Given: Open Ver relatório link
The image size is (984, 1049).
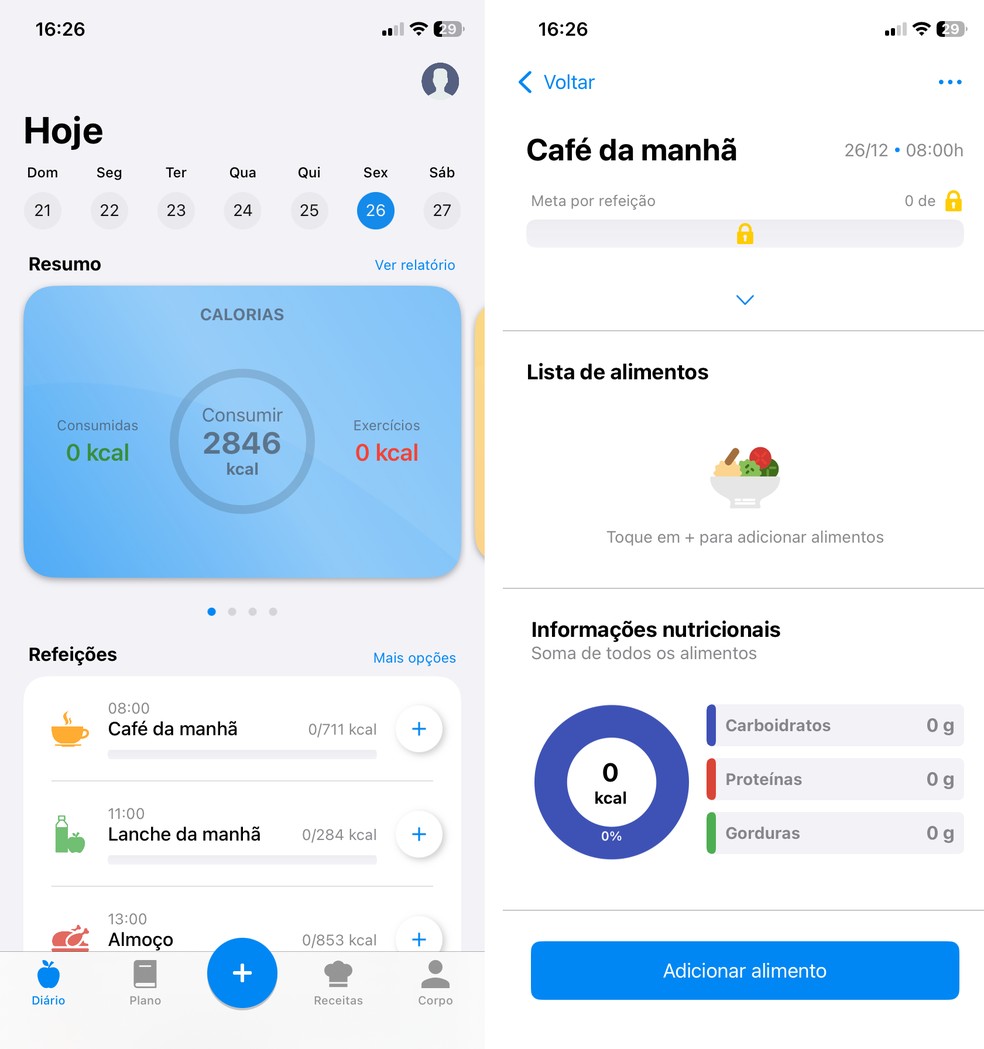Looking at the screenshot, I should [x=414, y=265].
